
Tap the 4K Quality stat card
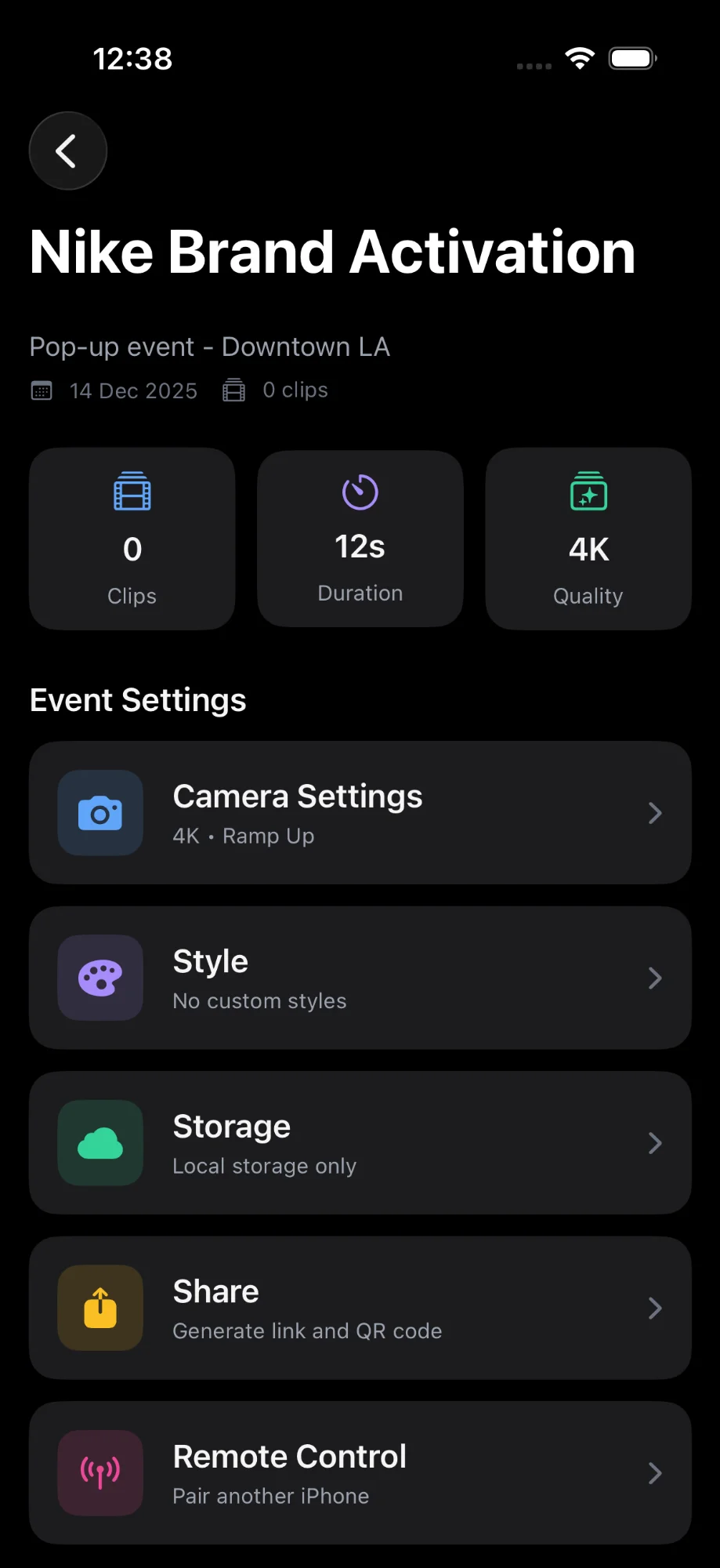point(588,539)
